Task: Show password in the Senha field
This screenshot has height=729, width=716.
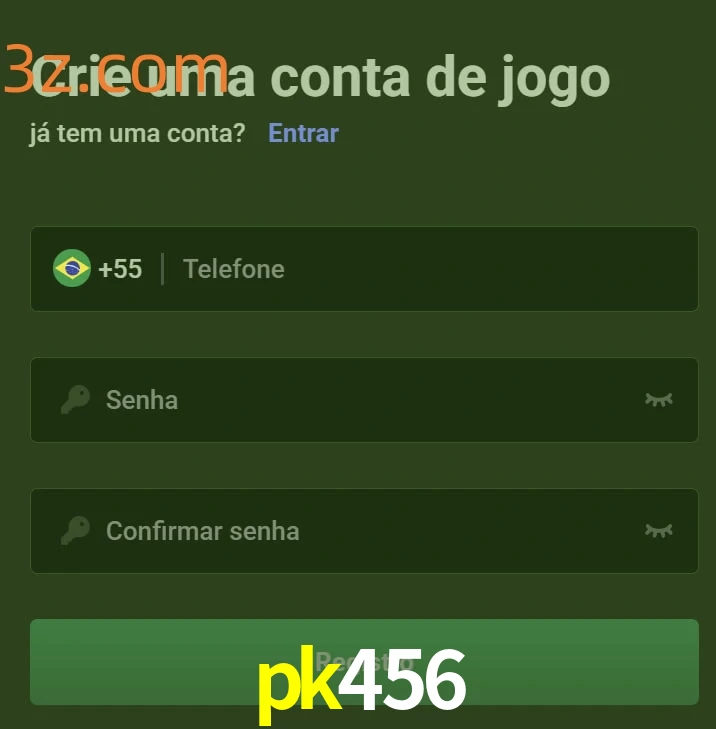Action: (x=658, y=400)
